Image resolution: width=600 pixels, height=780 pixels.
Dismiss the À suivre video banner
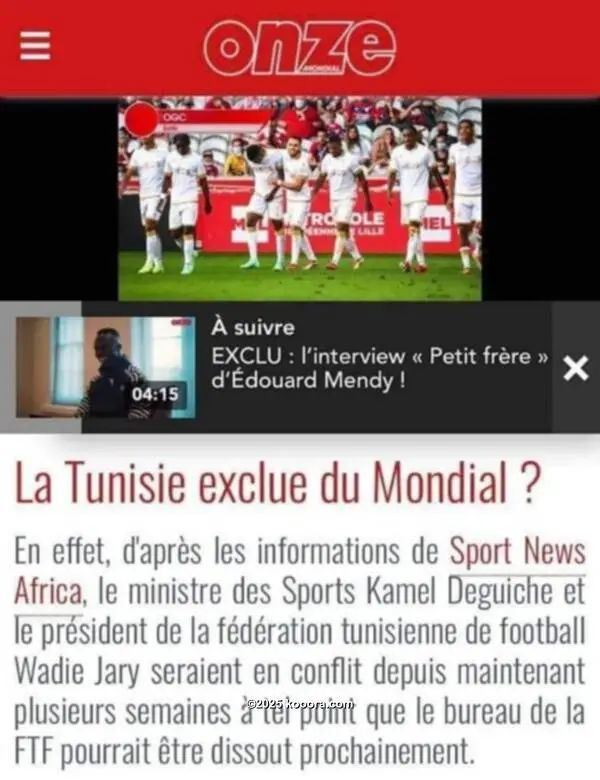point(575,368)
